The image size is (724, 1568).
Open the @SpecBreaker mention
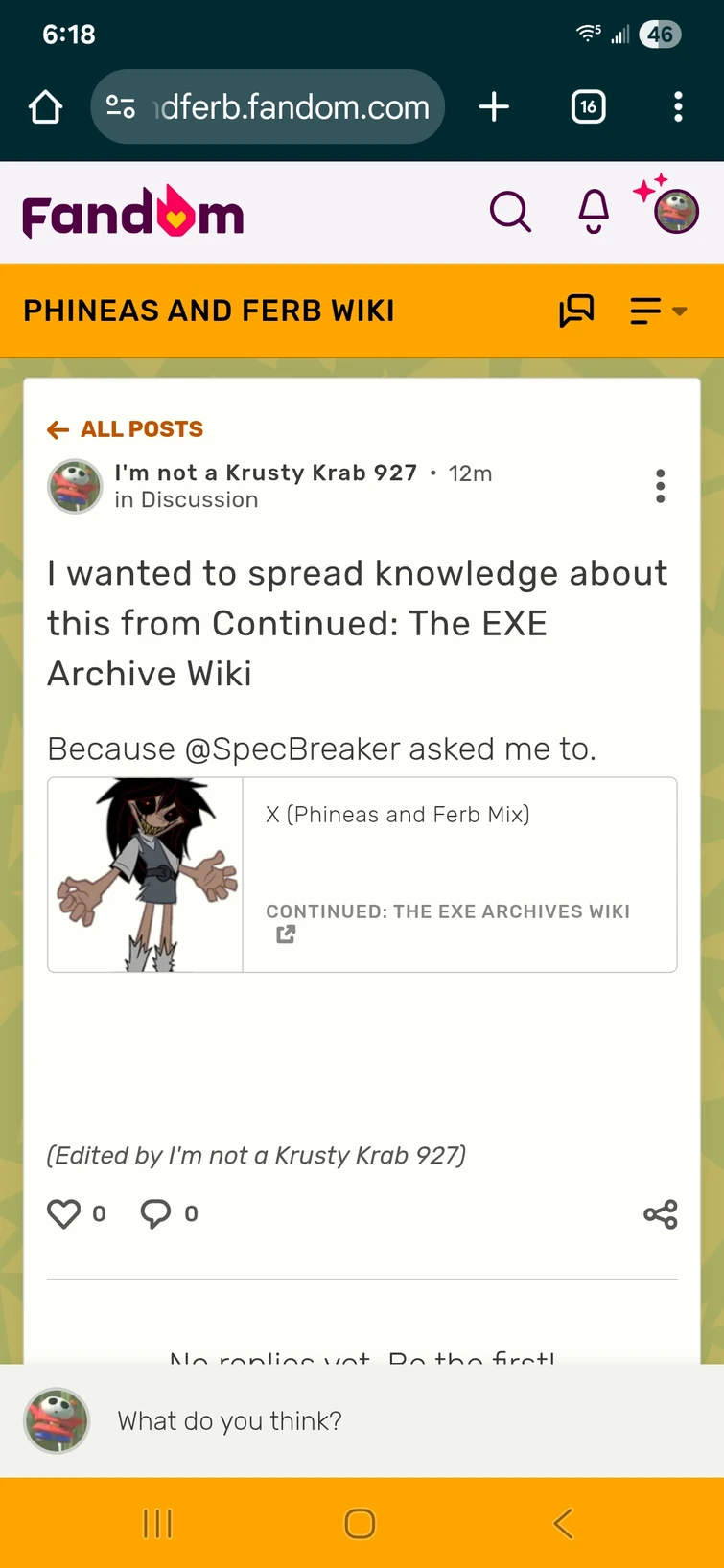pyautogui.click(x=292, y=749)
